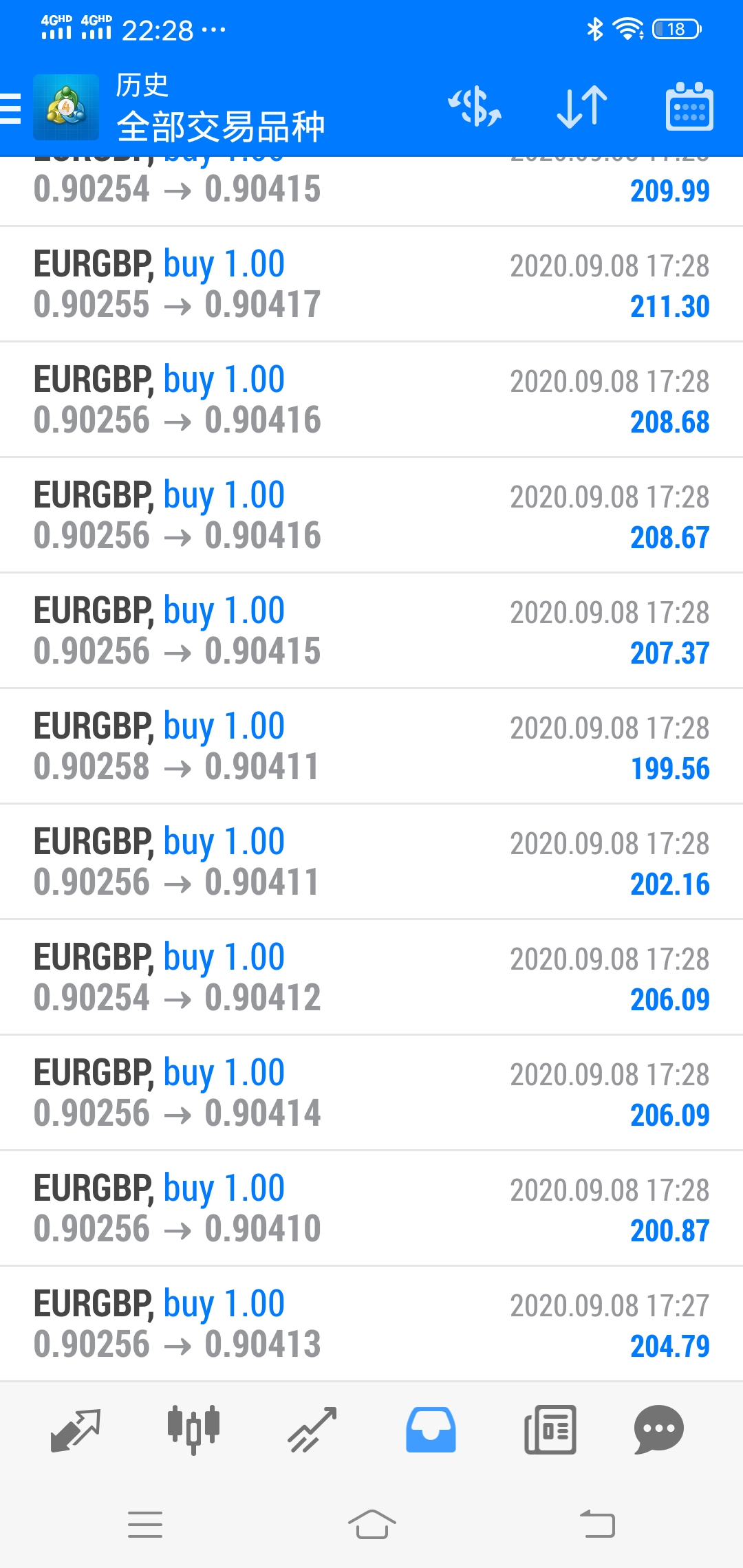Open the 17:27 trade with profit 204.79
This screenshot has width=743, height=1568.
[x=371, y=1324]
